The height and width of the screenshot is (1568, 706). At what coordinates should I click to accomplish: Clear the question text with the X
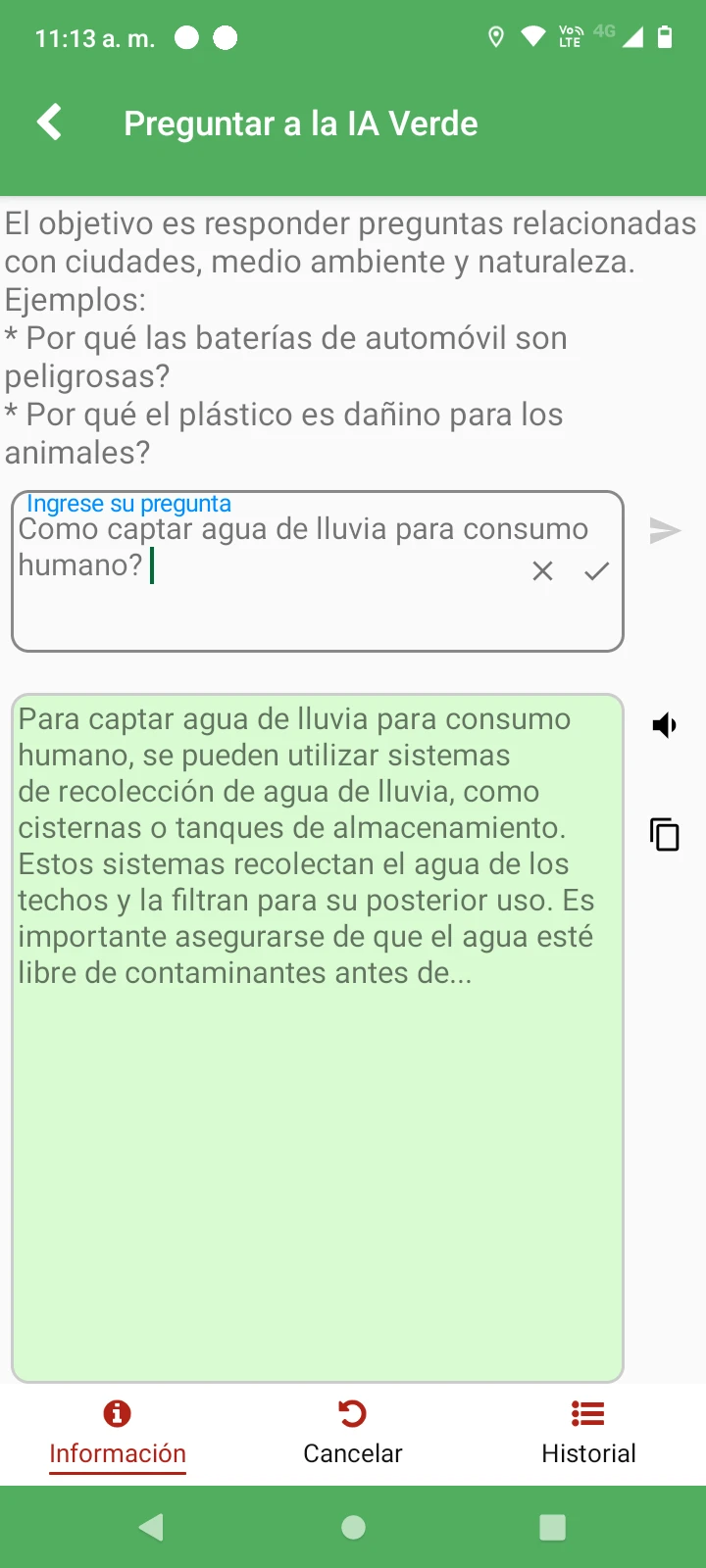[542, 571]
